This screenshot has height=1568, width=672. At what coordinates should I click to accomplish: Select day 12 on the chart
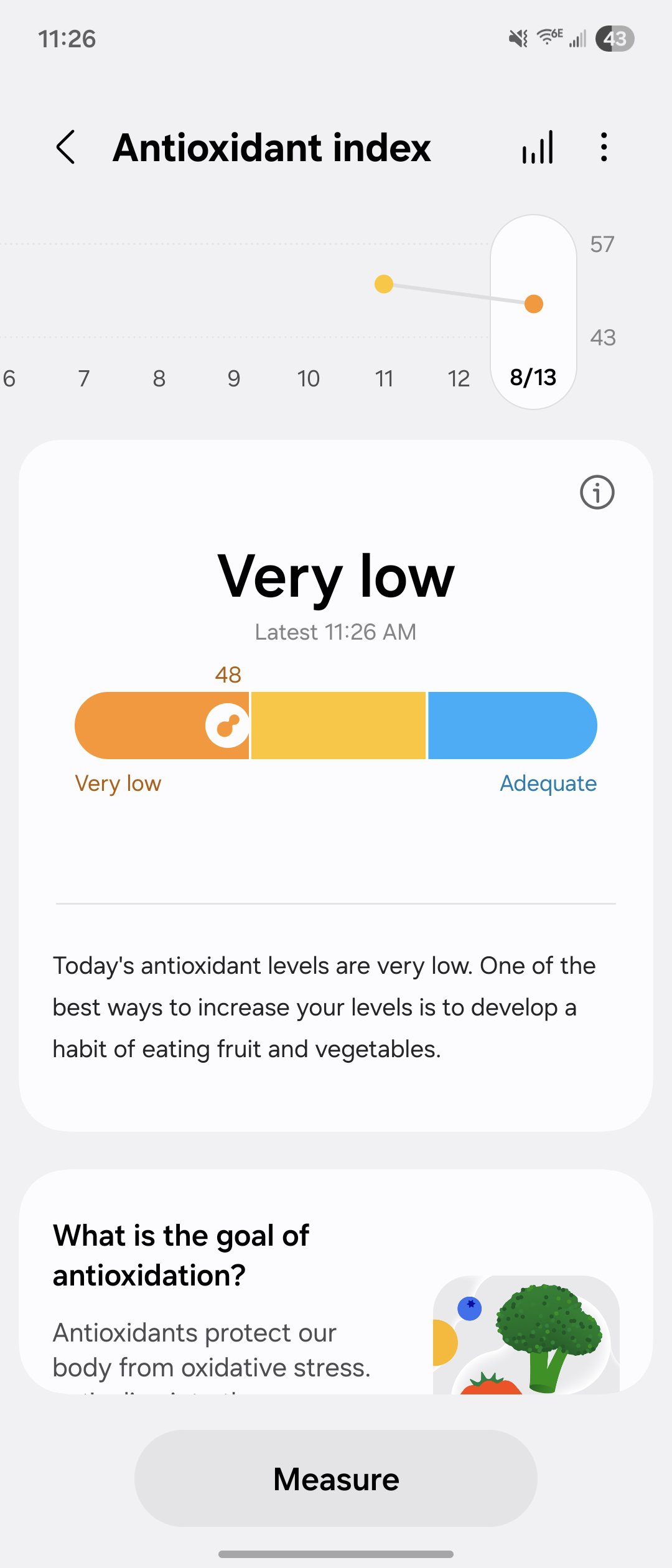pos(459,378)
